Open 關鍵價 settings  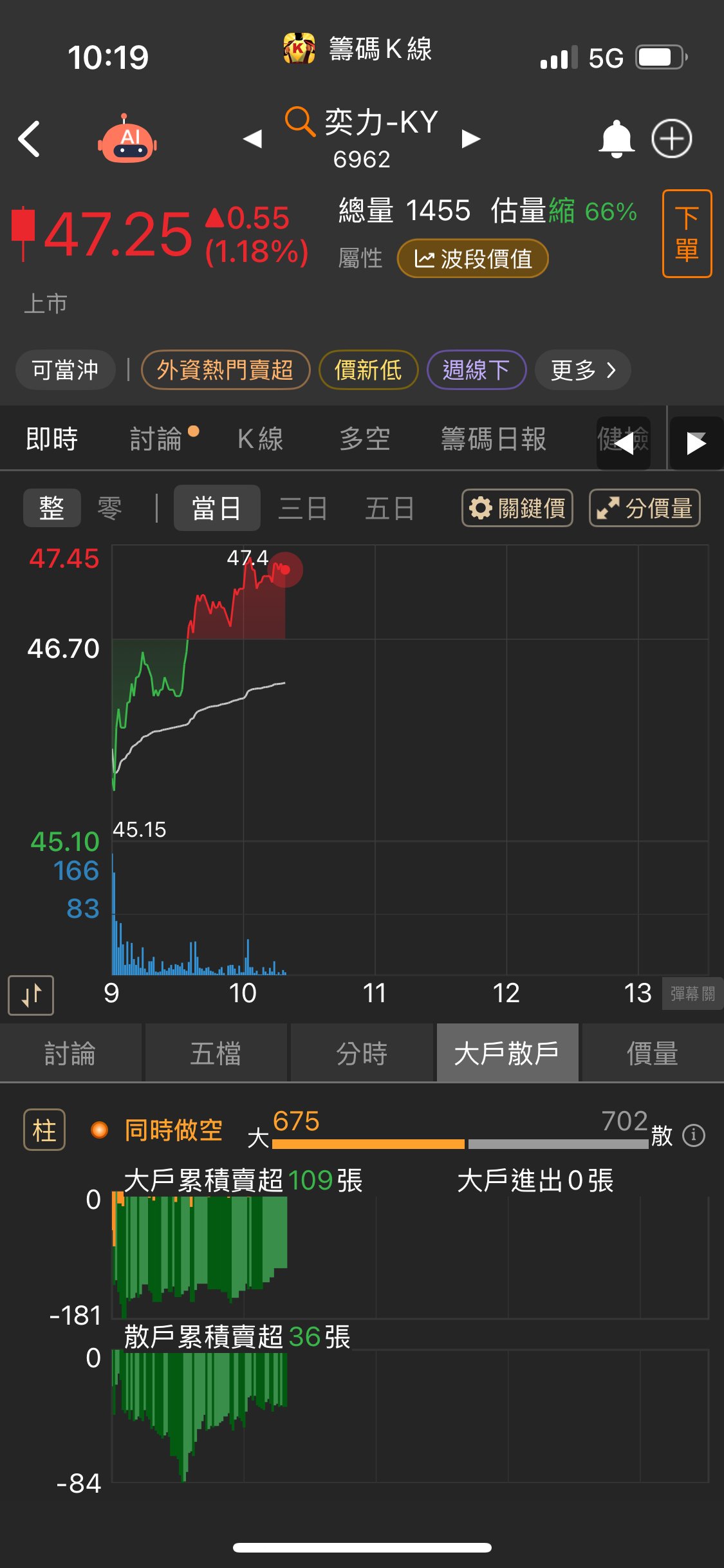point(517,509)
